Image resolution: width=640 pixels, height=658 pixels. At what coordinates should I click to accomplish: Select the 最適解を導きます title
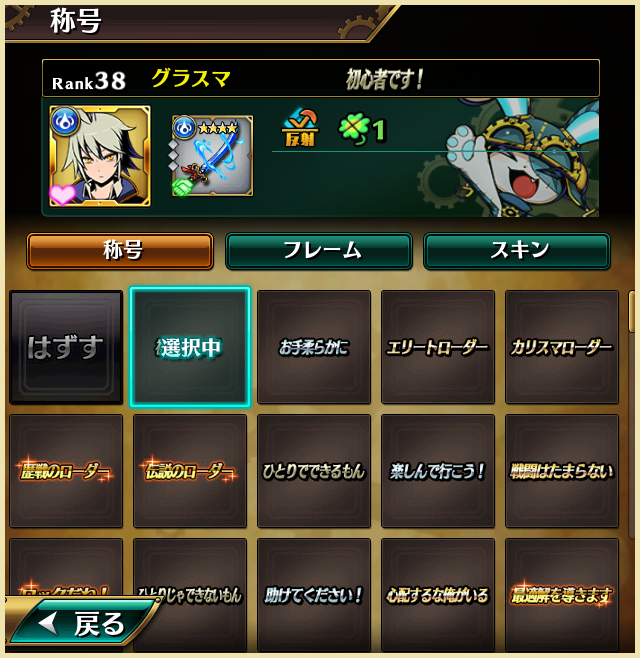(x=562, y=595)
